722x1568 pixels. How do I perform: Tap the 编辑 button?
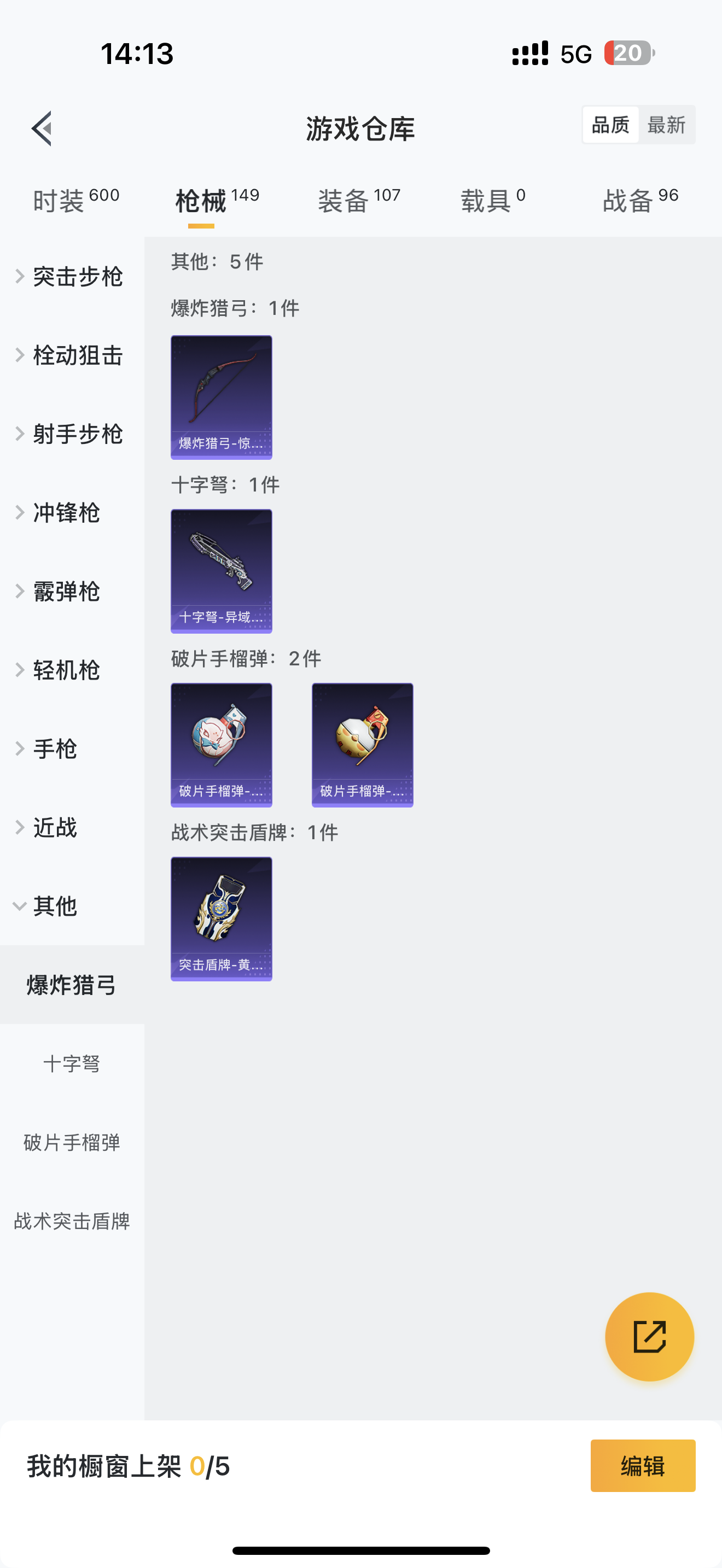[642, 1466]
